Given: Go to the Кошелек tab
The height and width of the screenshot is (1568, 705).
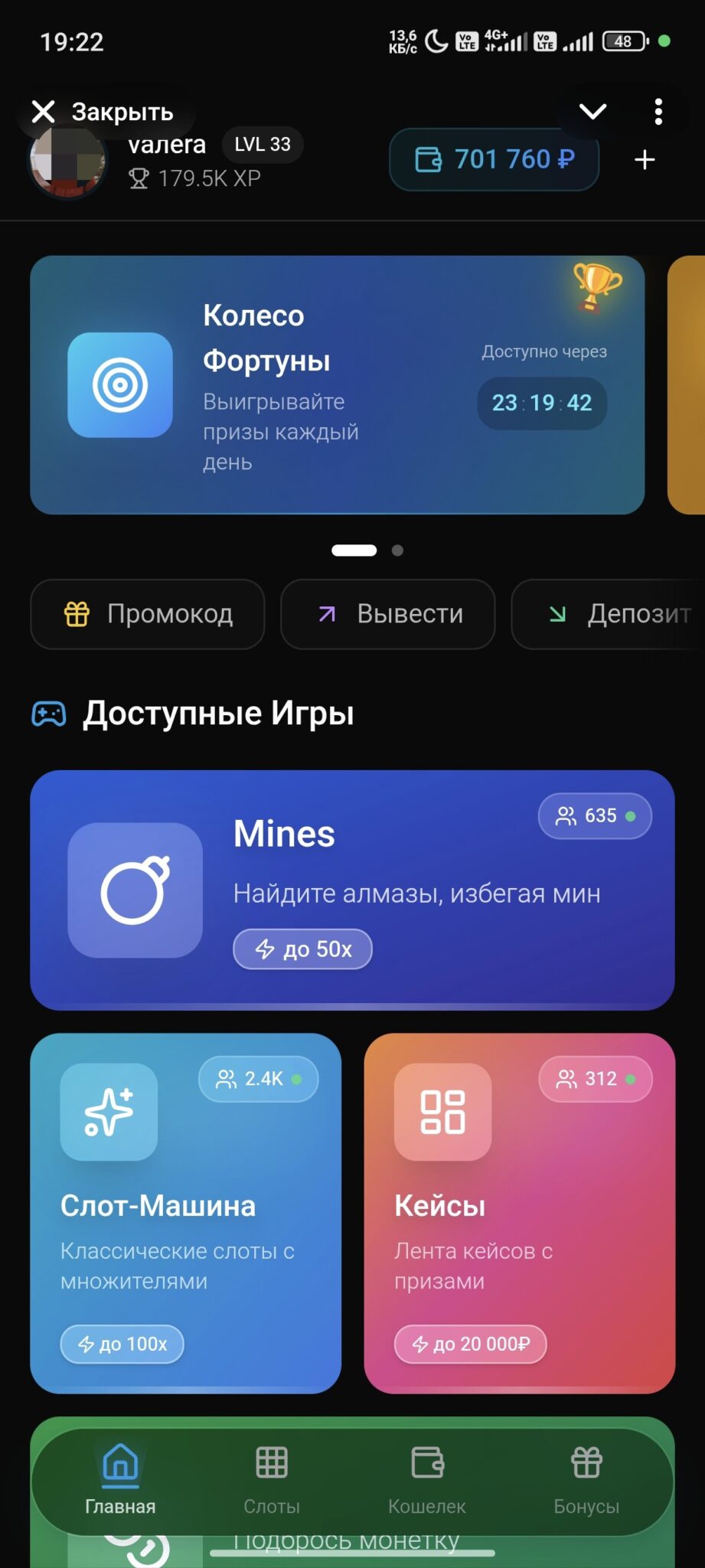Looking at the screenshot, I should tap(426, 1479).
